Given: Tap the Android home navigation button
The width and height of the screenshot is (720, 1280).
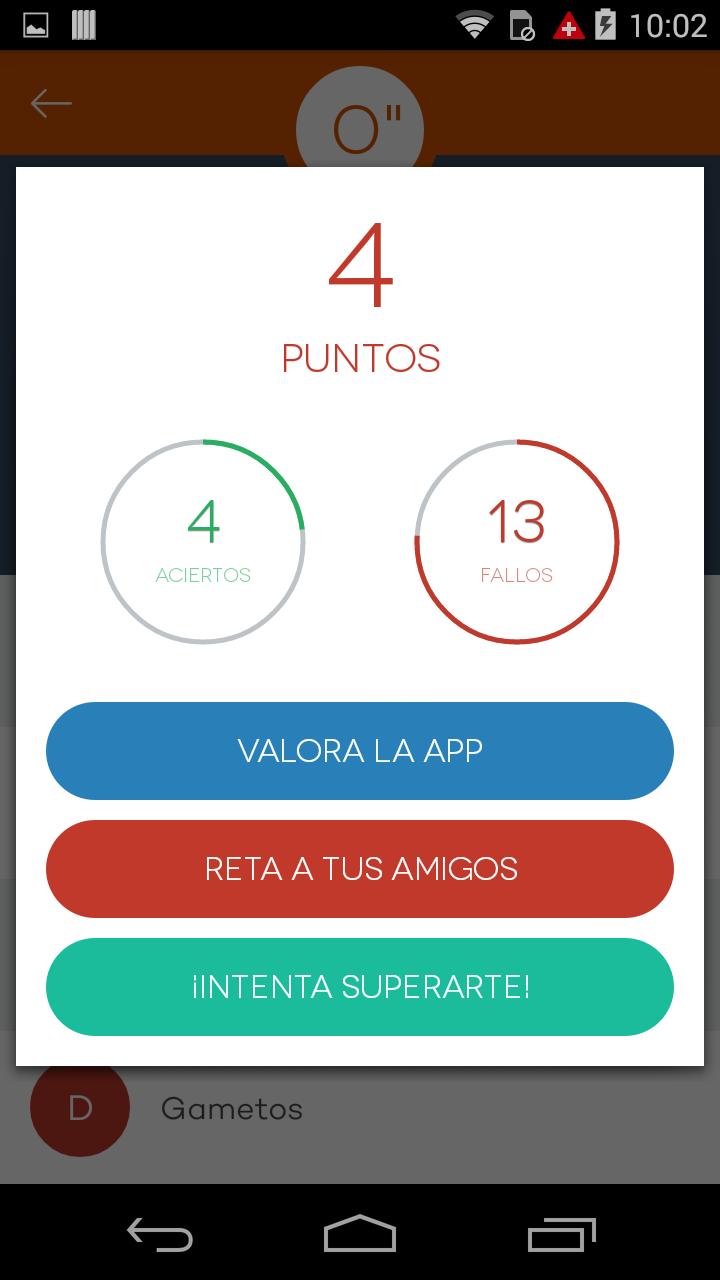Looking at the screenshot, I should click(360, 1237).
